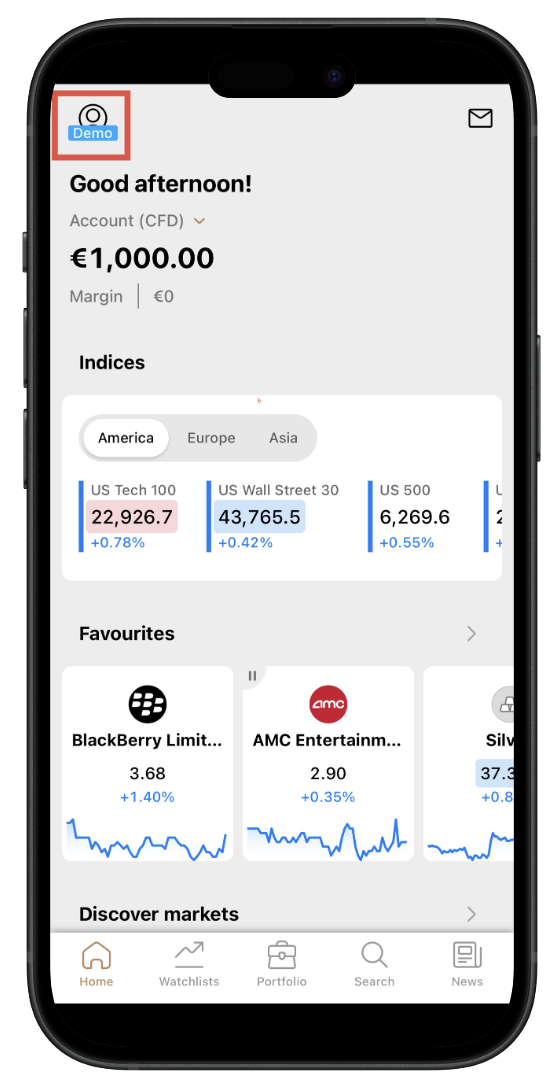Go to the Home tab

click(x=96, y=964)
